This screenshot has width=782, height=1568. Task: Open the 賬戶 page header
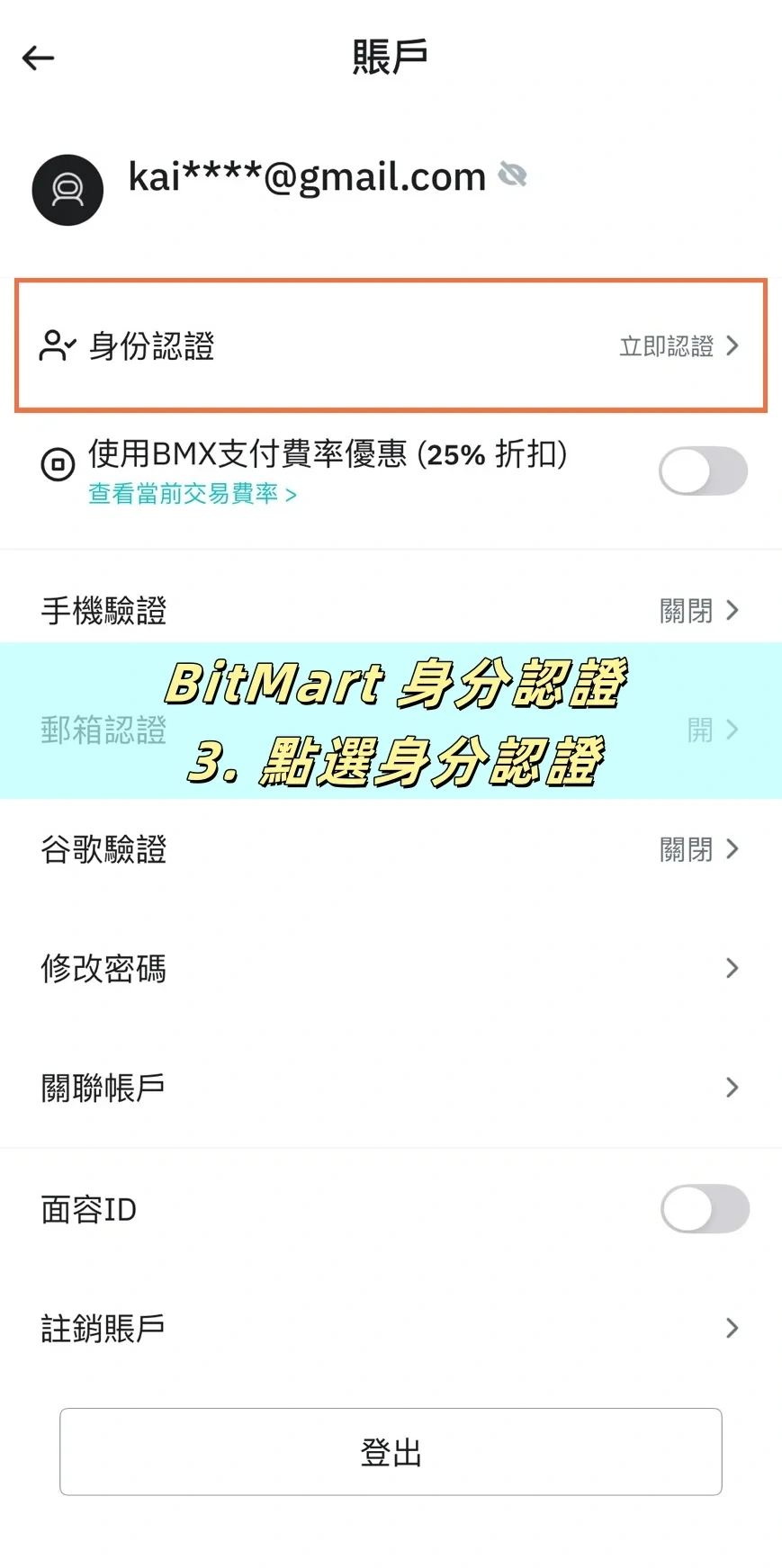click(391, 55)
